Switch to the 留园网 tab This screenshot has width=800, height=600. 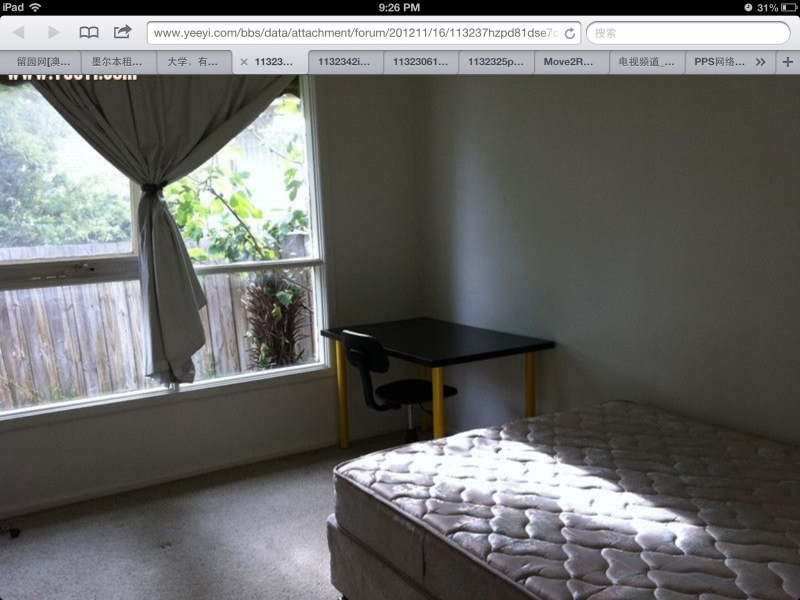click(42, 62)
